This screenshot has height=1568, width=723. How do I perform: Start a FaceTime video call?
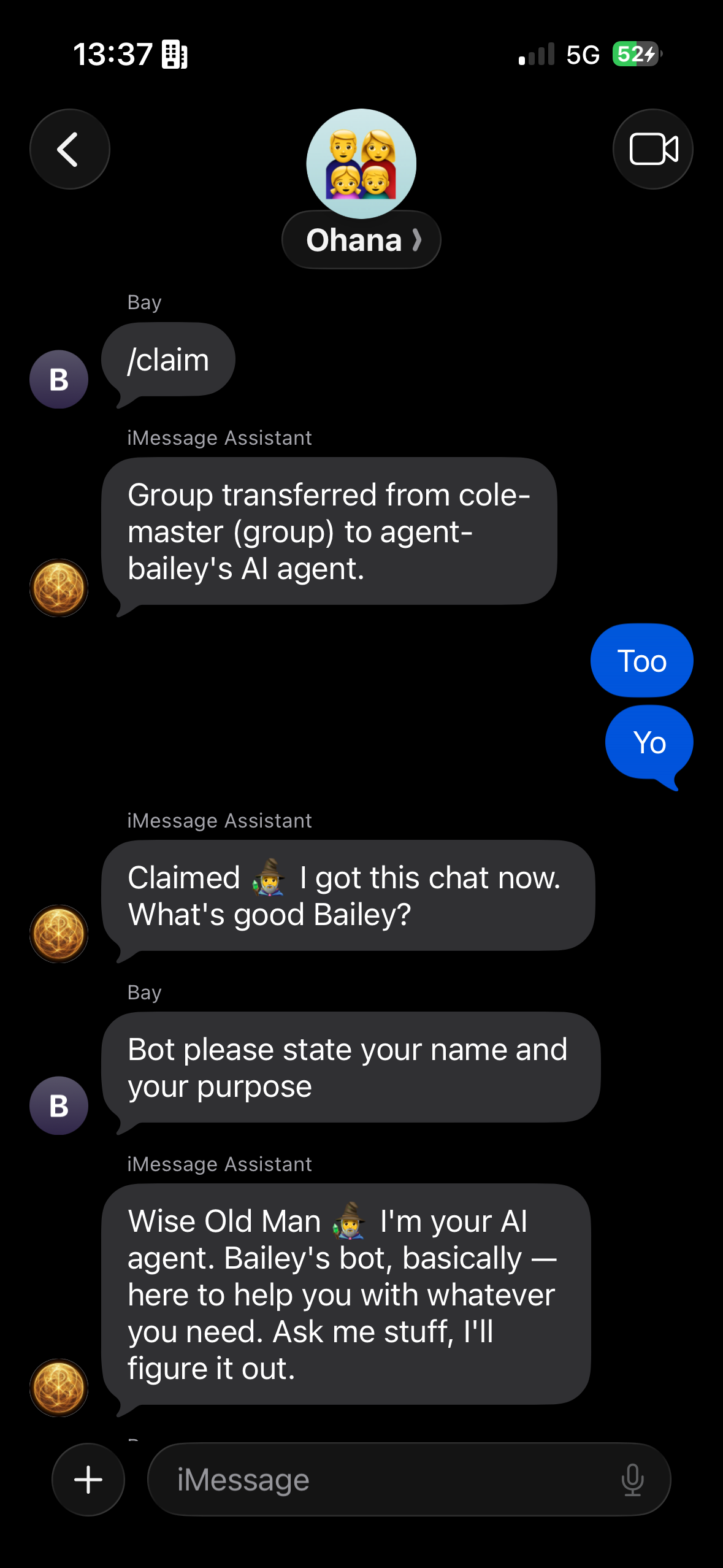[652, 148]
